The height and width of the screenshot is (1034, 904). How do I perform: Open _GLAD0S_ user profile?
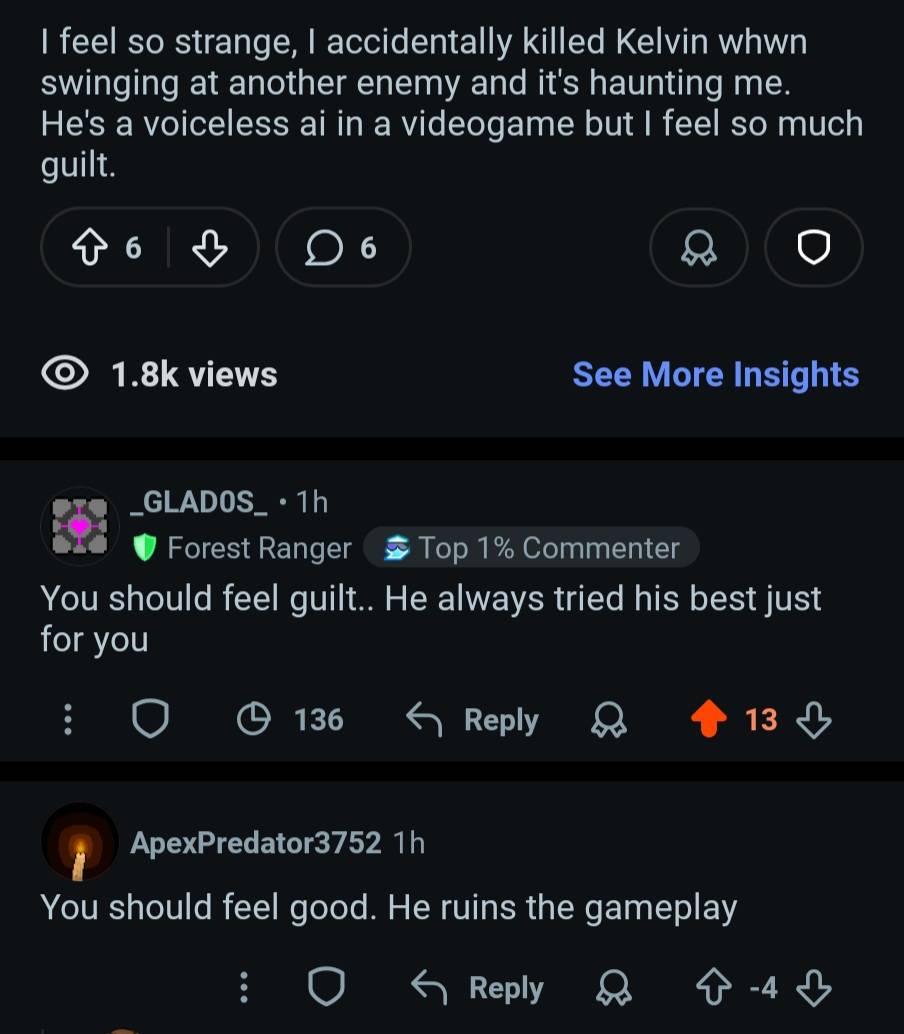point(199,502)
